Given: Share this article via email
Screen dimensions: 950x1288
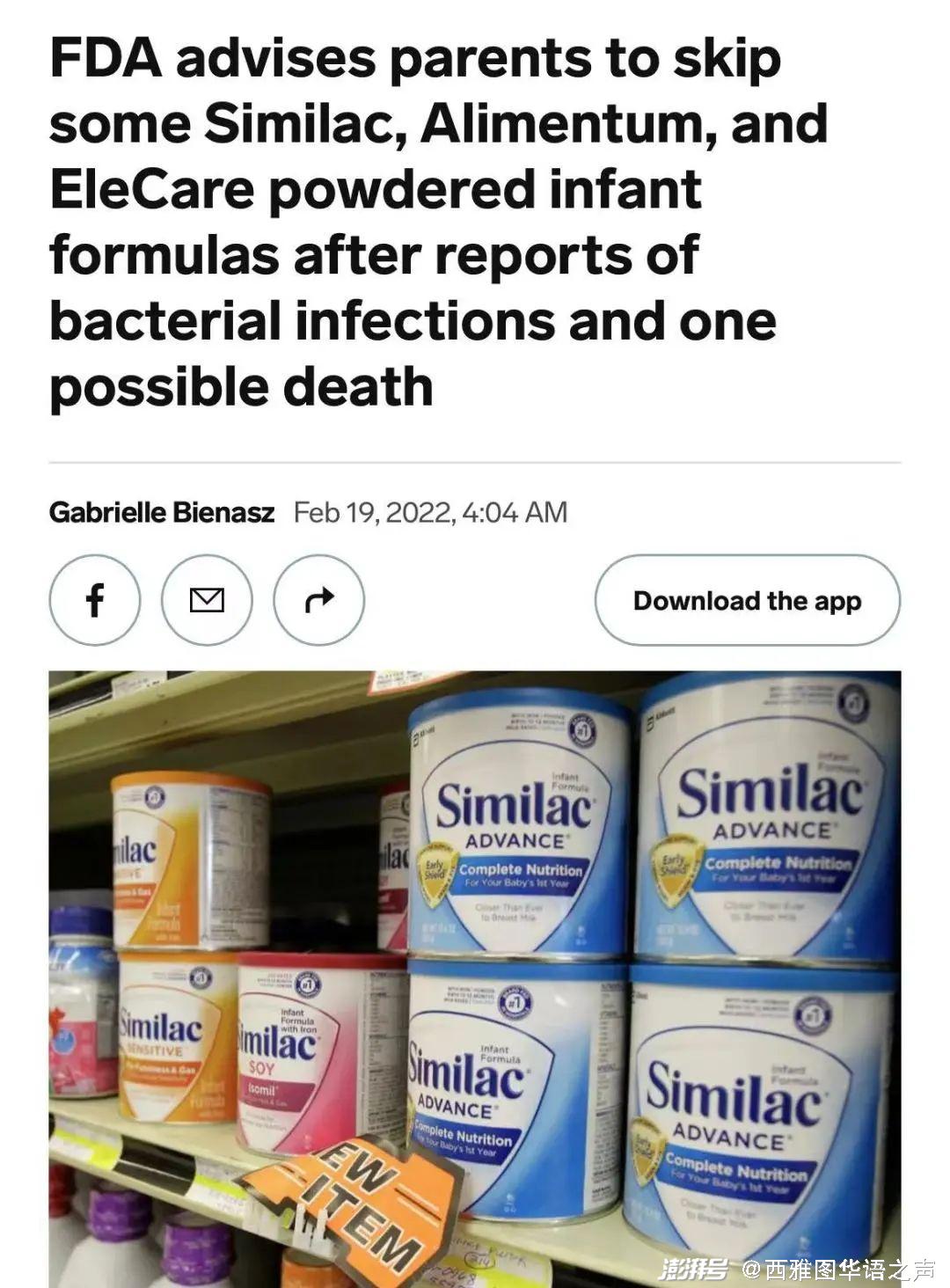Looking at the screenshot, I should tap(207, 600).
